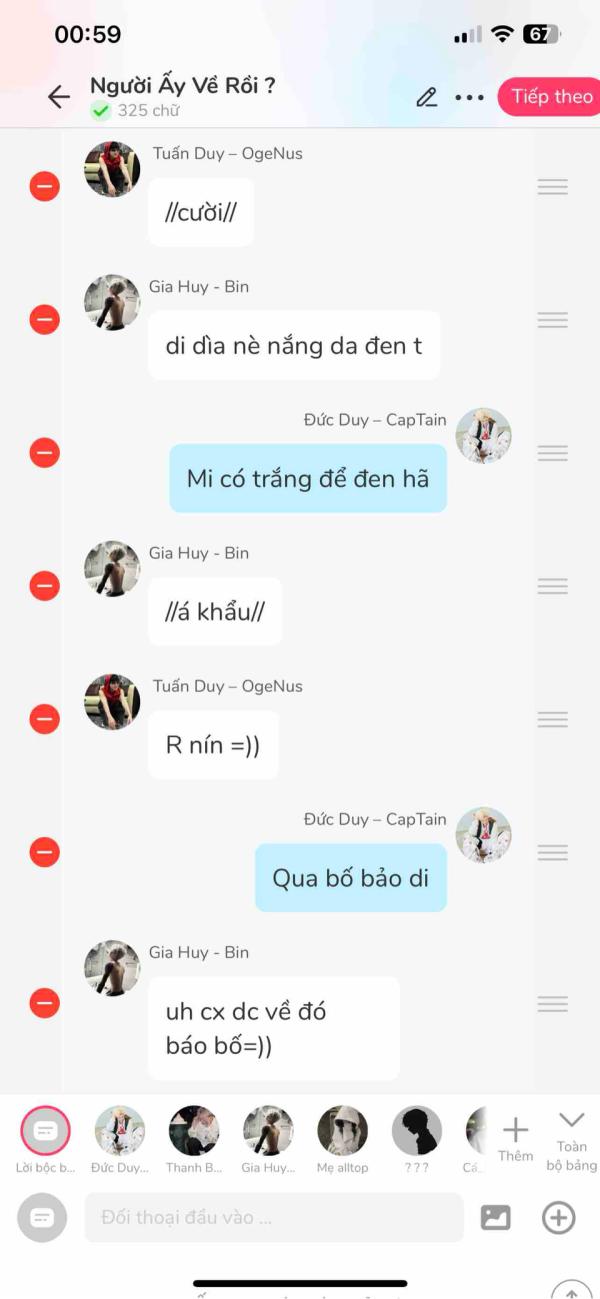The image size is (600, 1299).
Task: Remove the //á khẩu// message
Action: [x=44, y=585]
